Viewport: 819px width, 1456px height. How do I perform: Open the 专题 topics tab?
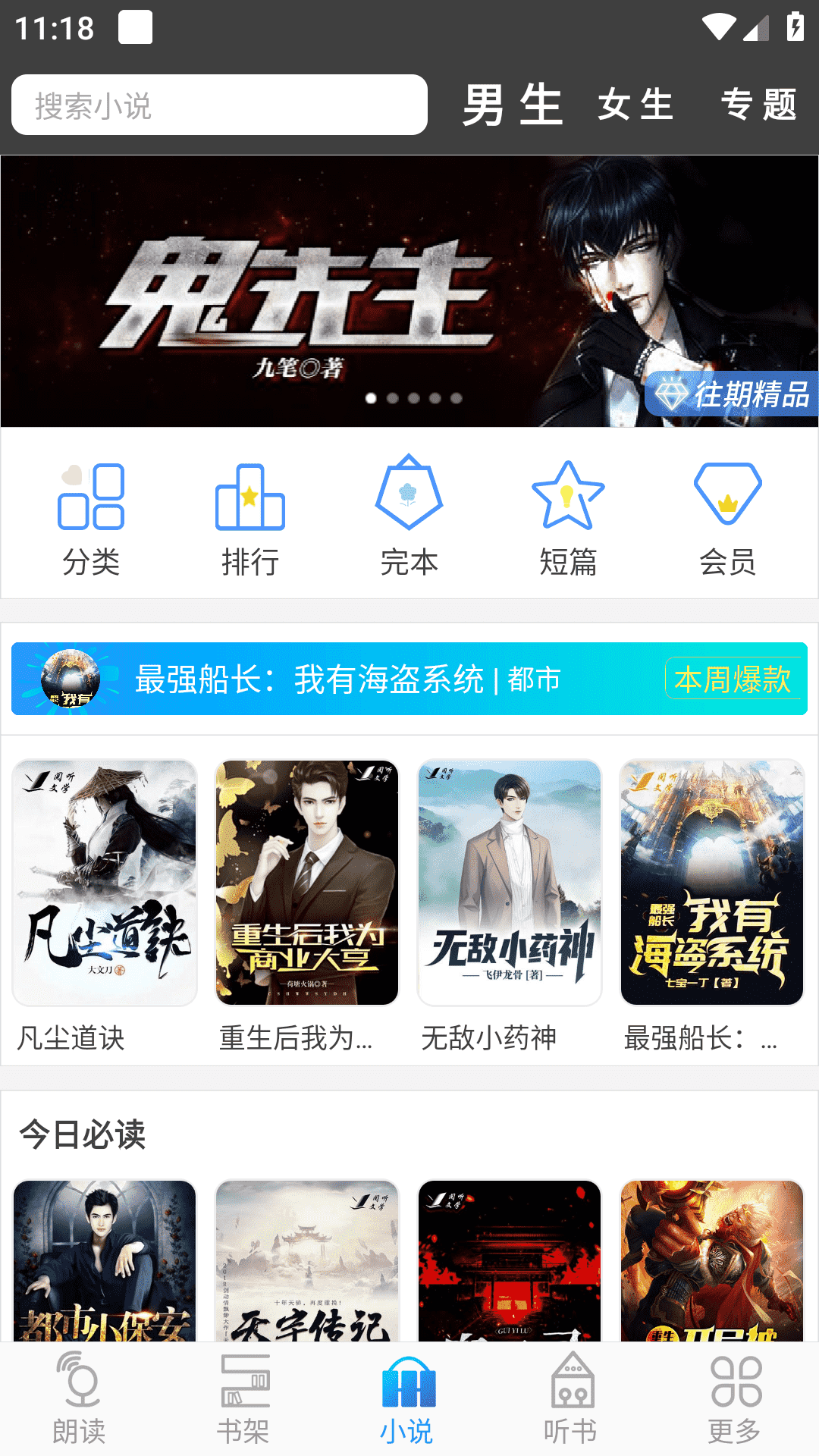coord(761,106)
